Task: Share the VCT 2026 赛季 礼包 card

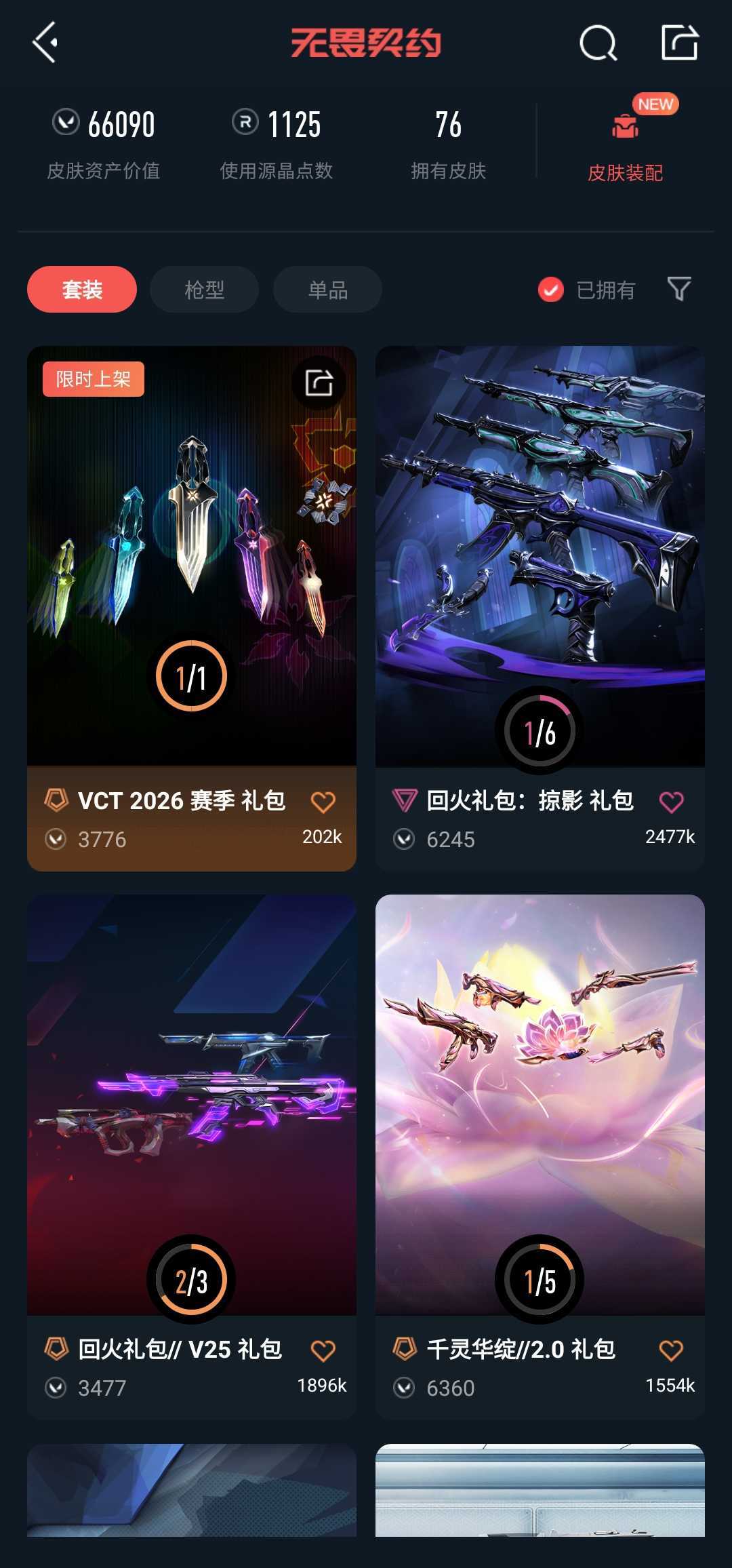Action: [x=319, y=383]
